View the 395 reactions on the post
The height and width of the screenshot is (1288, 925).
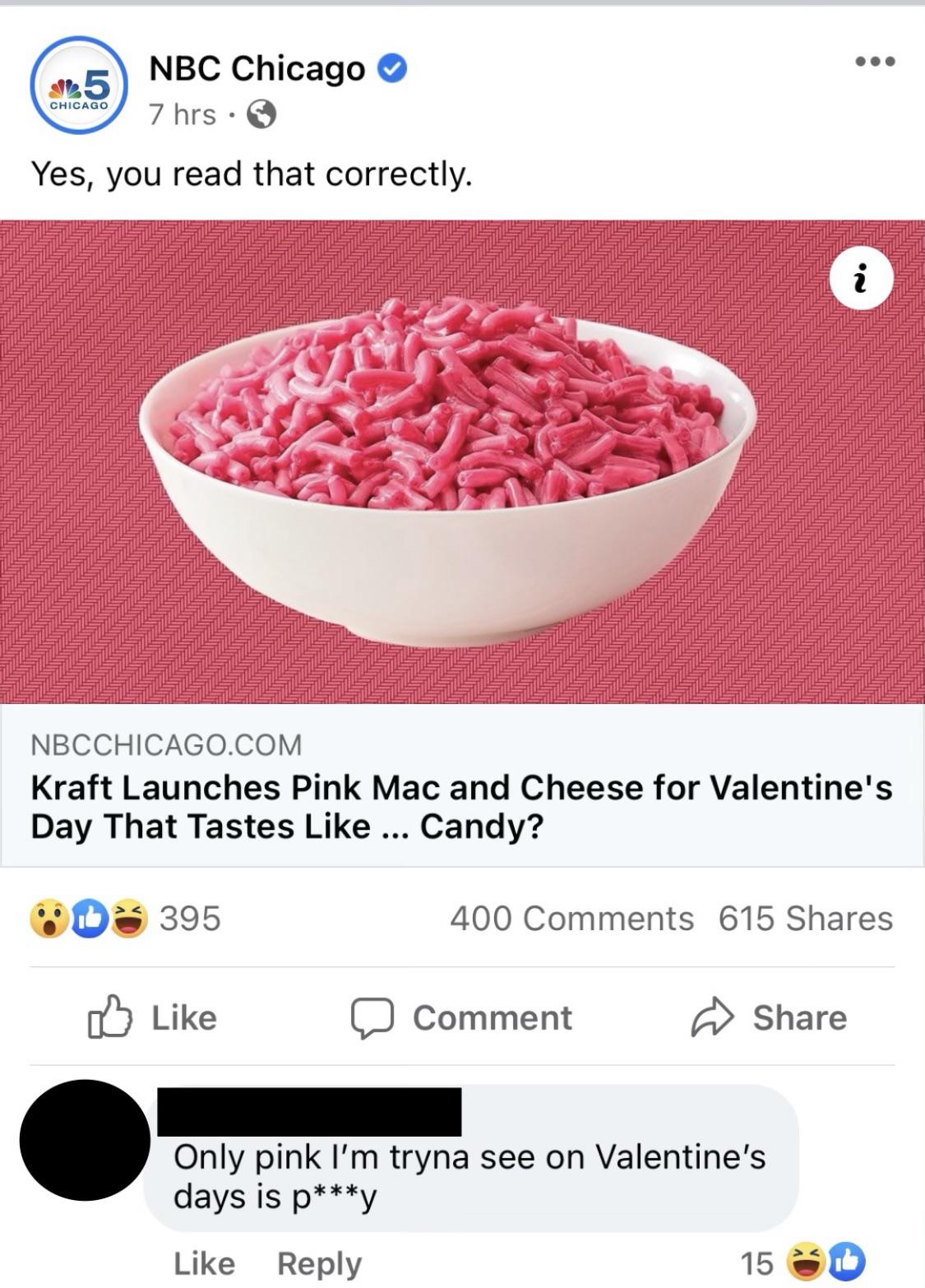click(126, 918)
